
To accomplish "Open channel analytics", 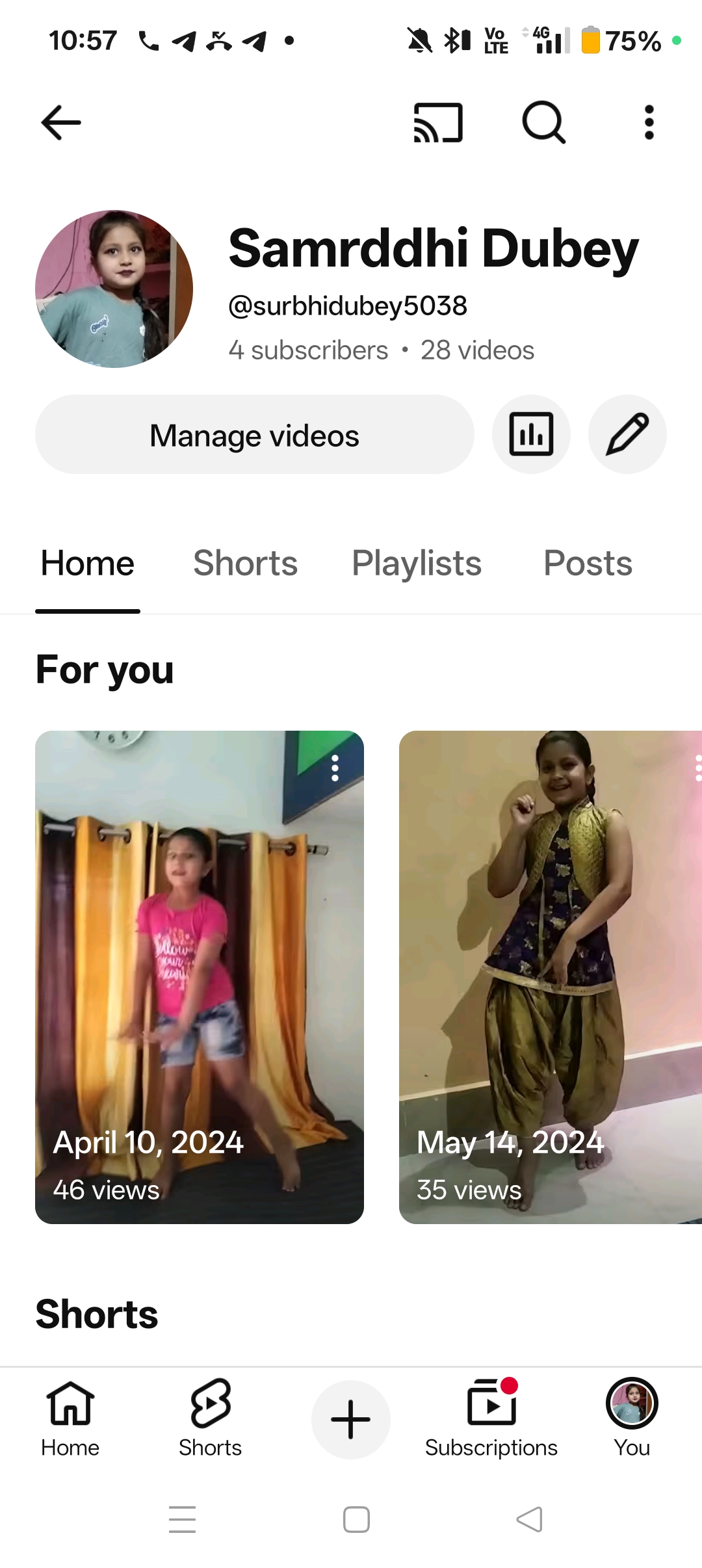I will point(530,434).
